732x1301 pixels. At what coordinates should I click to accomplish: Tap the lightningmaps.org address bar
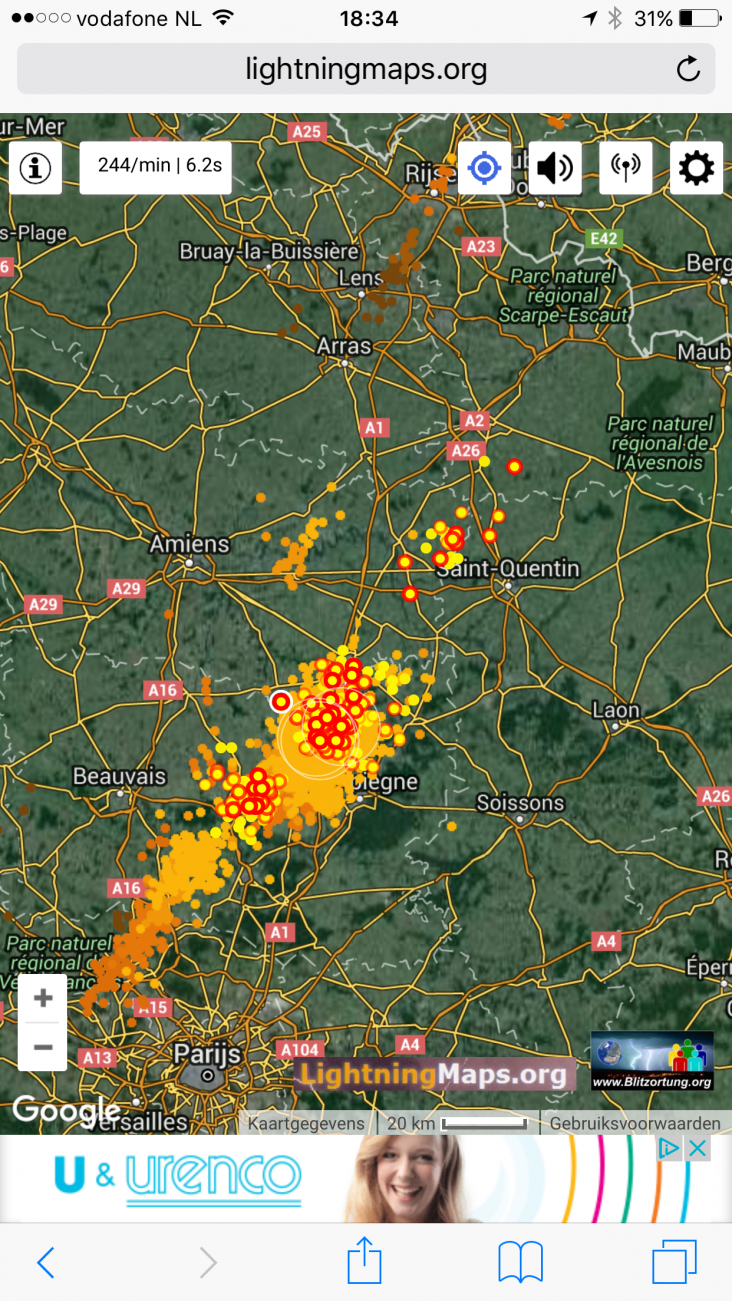pos(366,69)
